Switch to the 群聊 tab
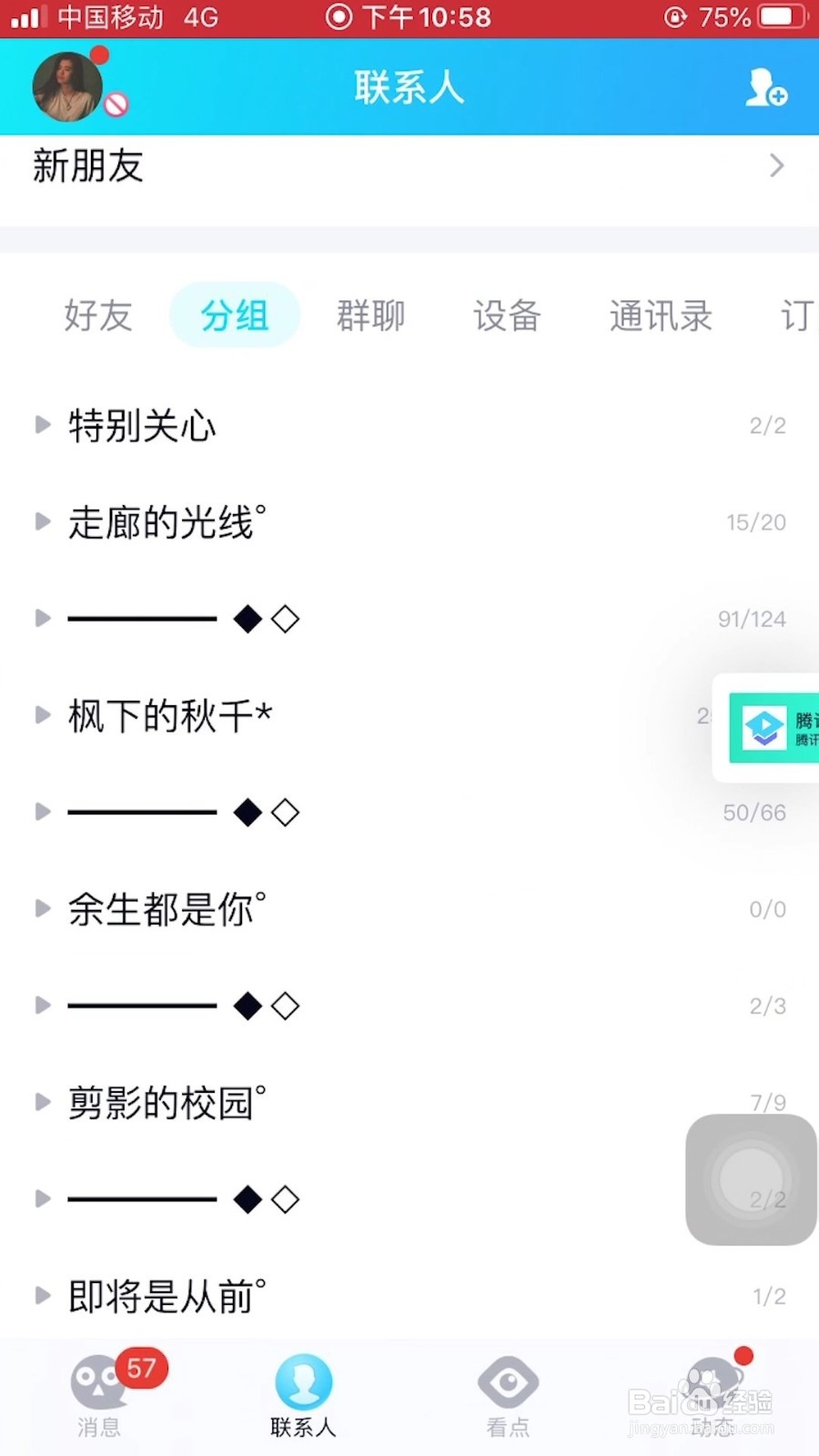Viewport: 819px width, 1456px height. [x=370, y=315]
